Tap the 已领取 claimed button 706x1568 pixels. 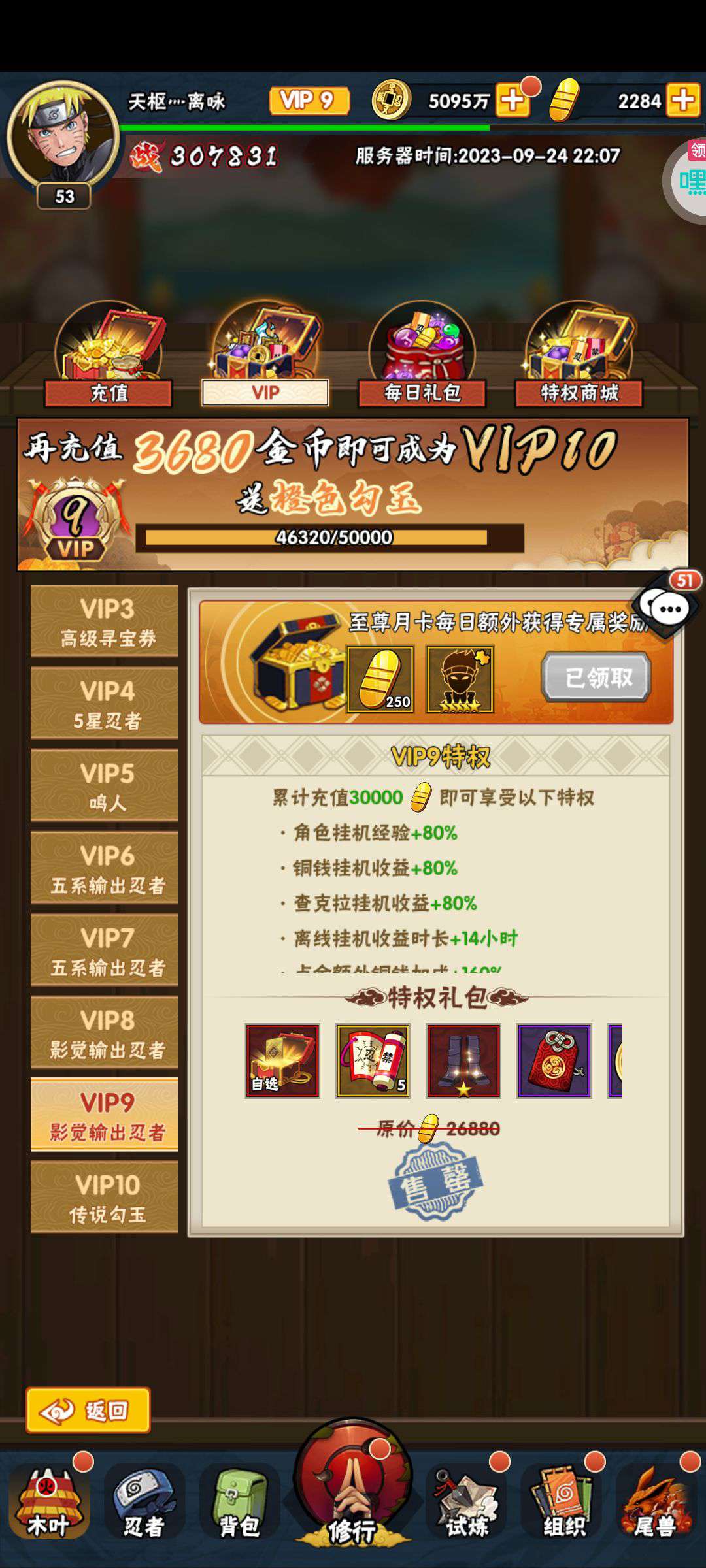click(596, 678)
